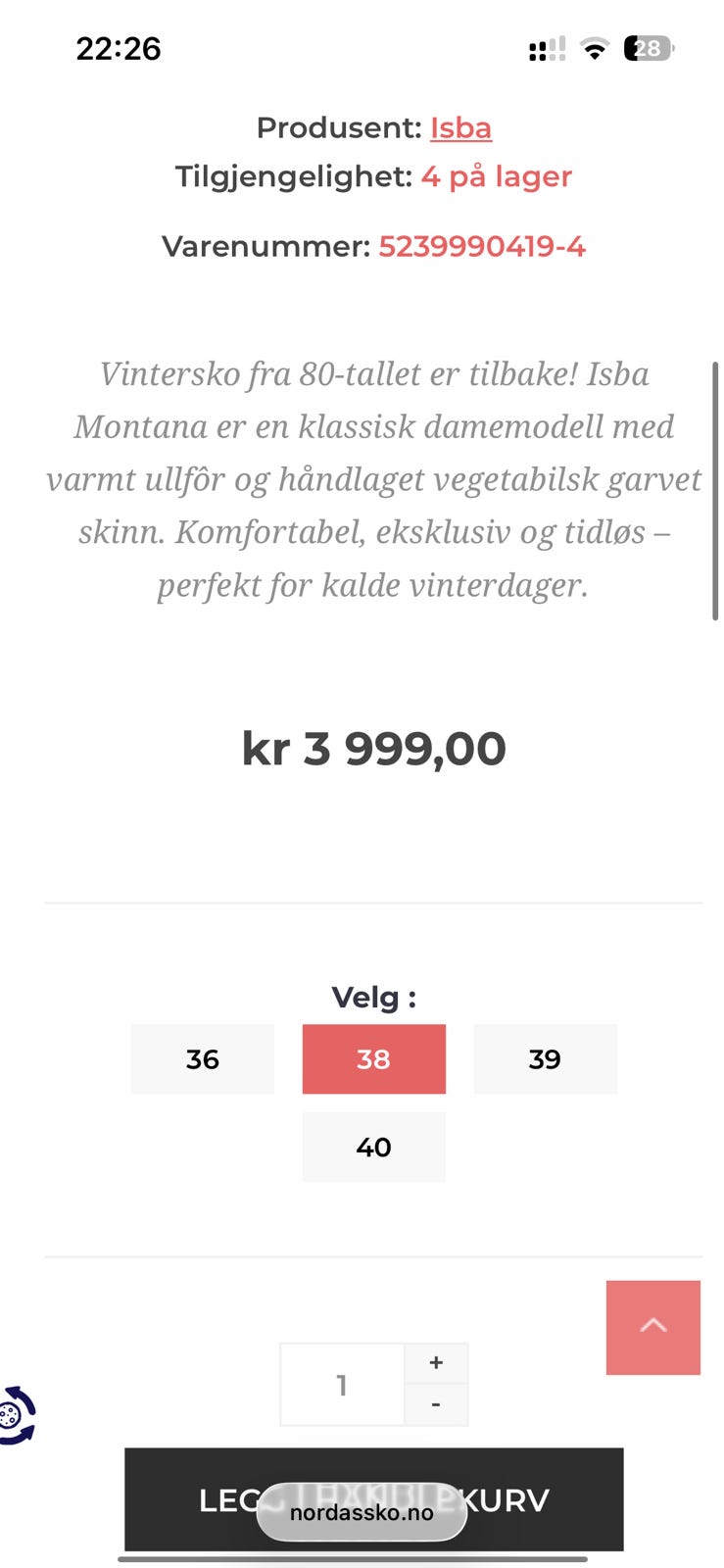This screenshot has width=724, height=1568.
Task: Deselect the highlighted size 38
Action: click(x=373, y=1058)
